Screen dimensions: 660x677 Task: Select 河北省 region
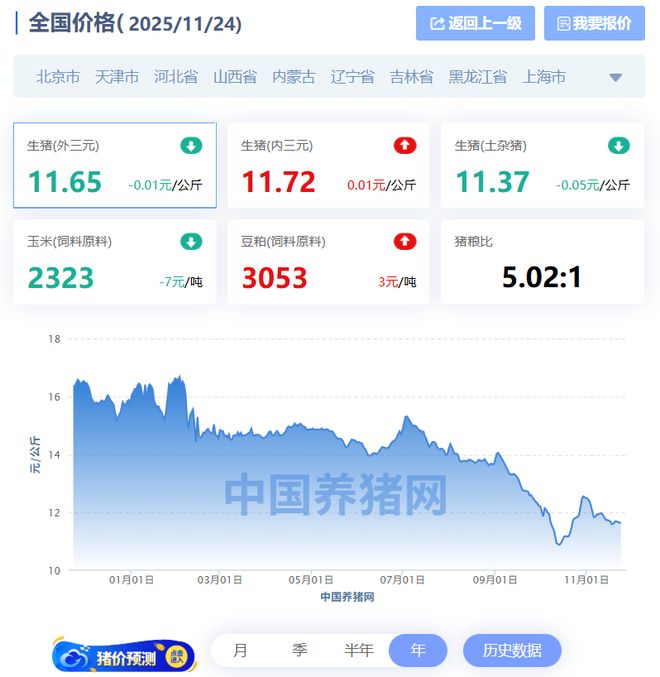pos(176,77)
